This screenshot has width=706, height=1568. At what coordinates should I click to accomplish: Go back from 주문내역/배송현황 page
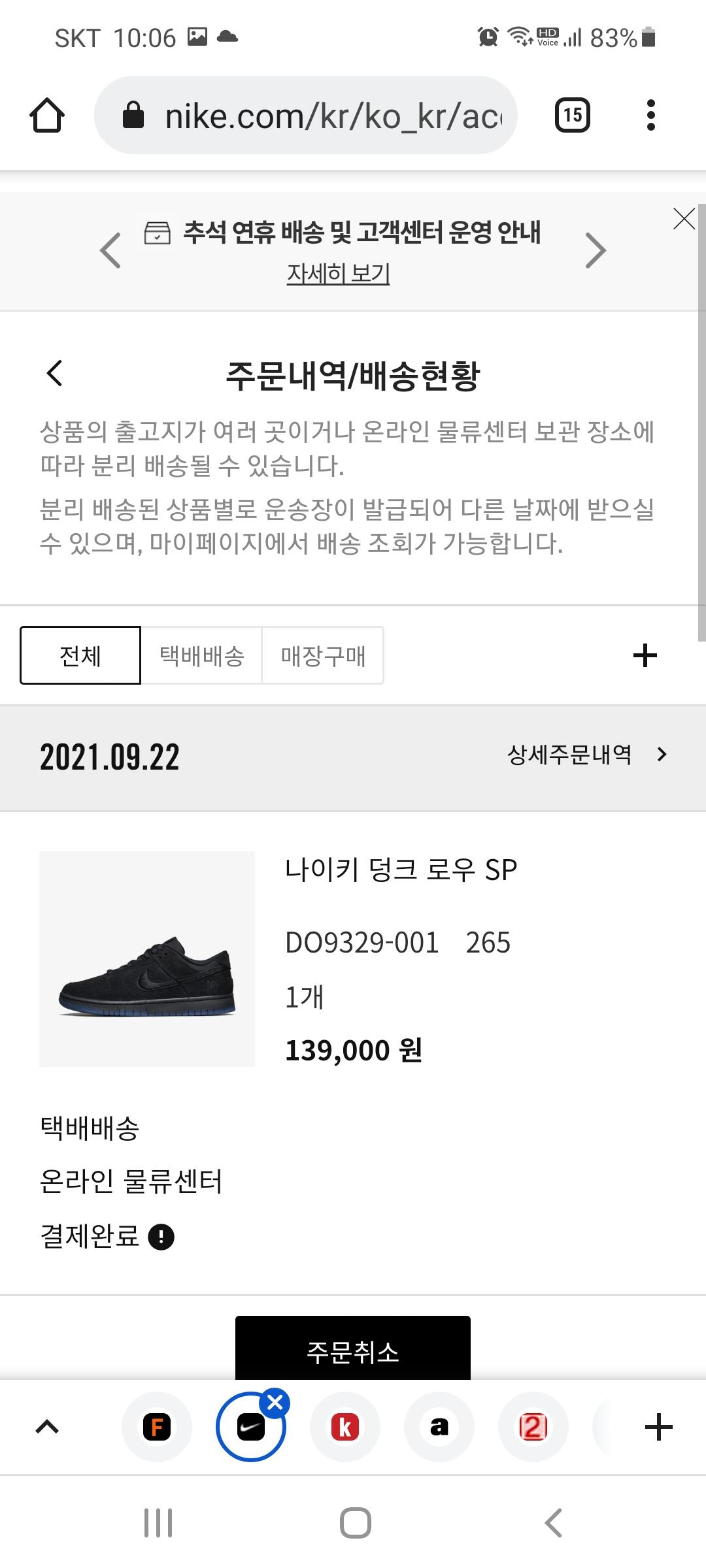coord(55,374)
